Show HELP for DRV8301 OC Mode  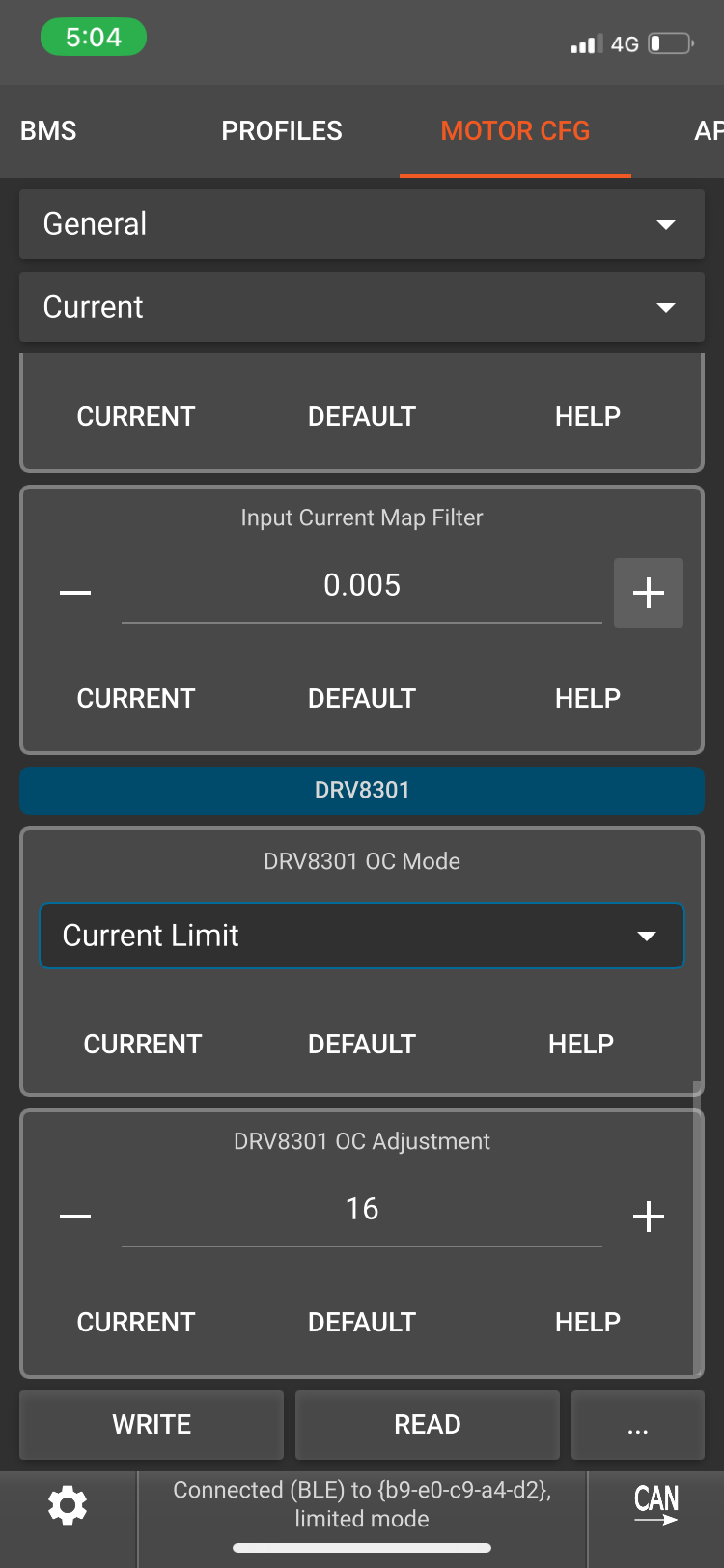[581, 1044]
